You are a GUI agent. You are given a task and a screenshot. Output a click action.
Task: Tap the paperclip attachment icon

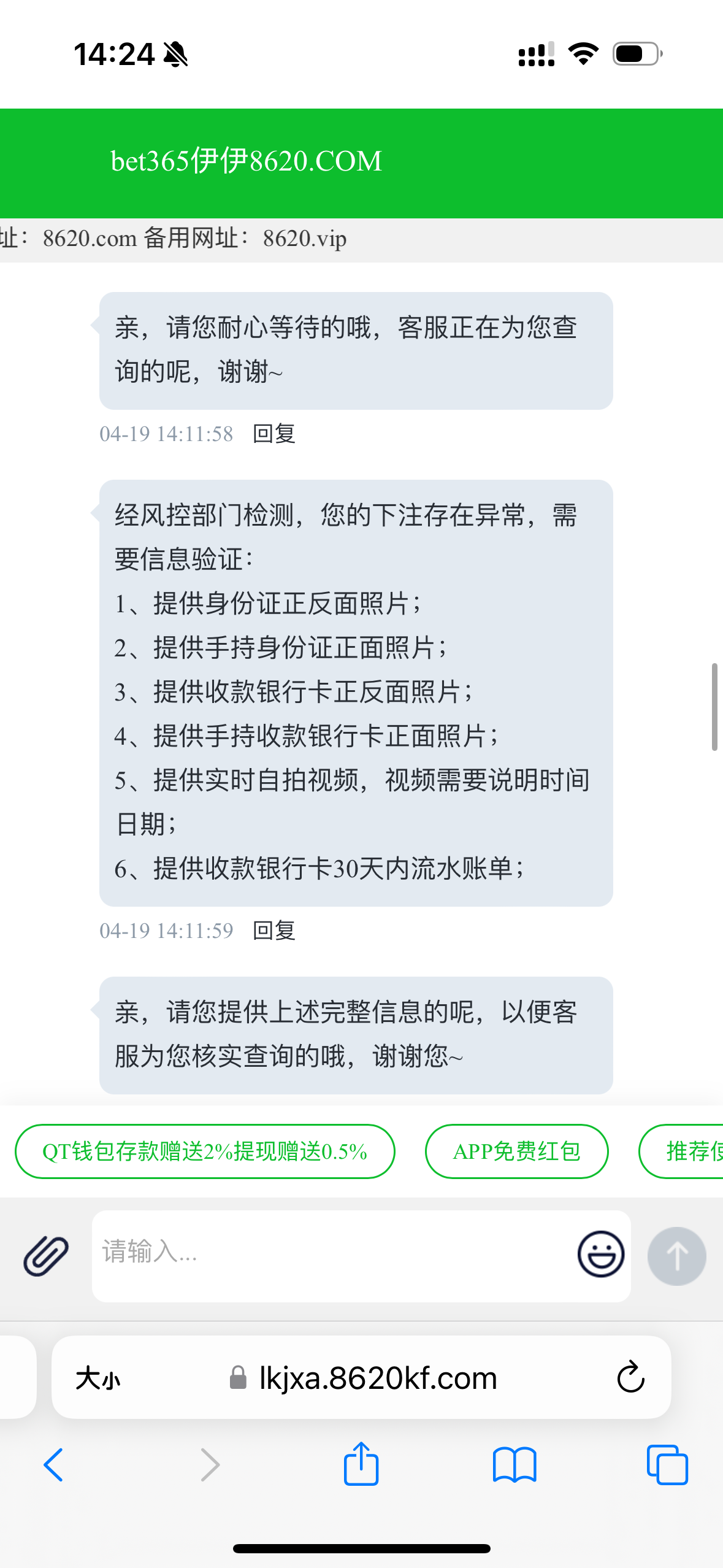[46, 1256]
